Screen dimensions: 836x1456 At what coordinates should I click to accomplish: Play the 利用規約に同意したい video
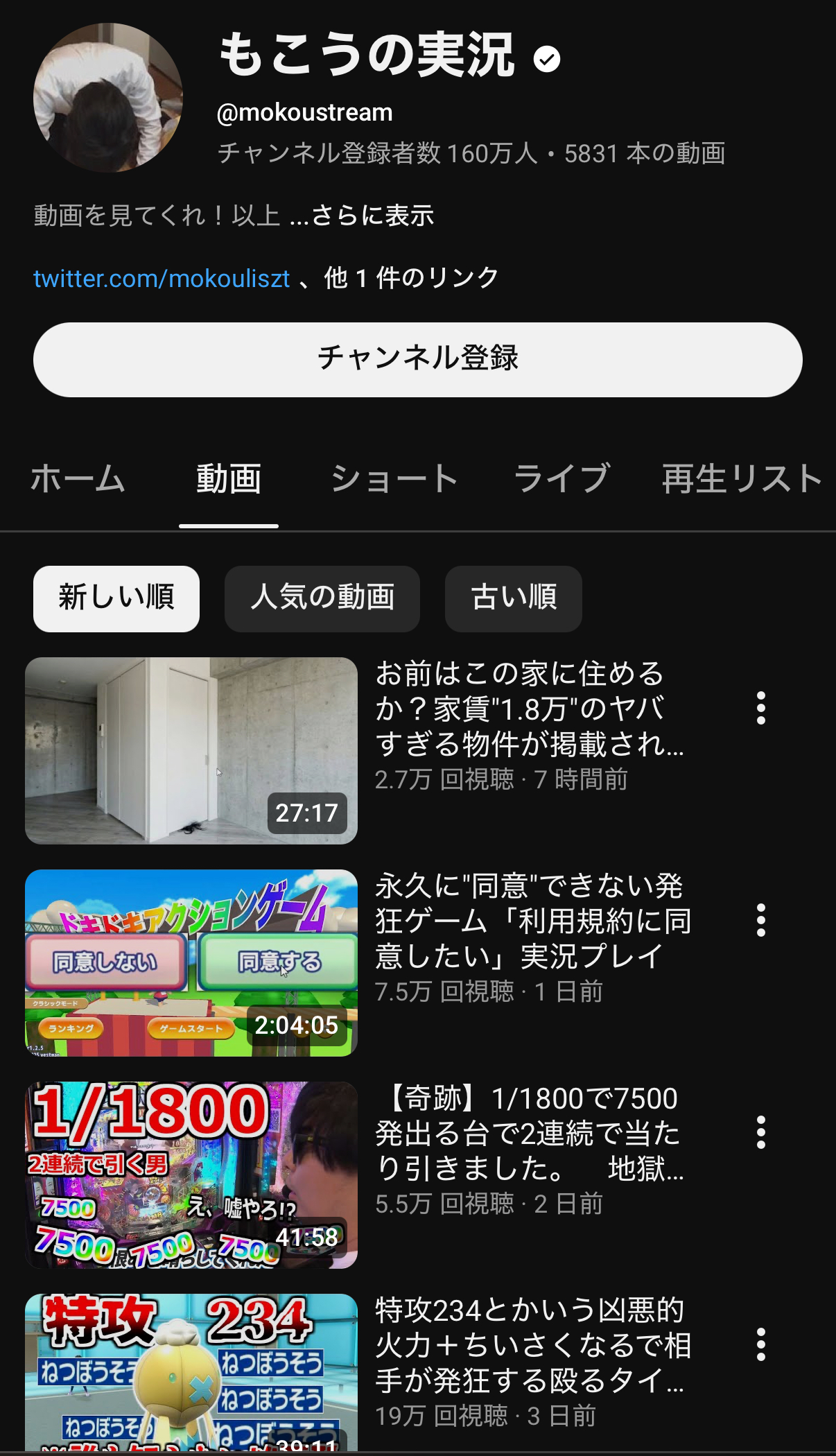click(x=191, y=962)
